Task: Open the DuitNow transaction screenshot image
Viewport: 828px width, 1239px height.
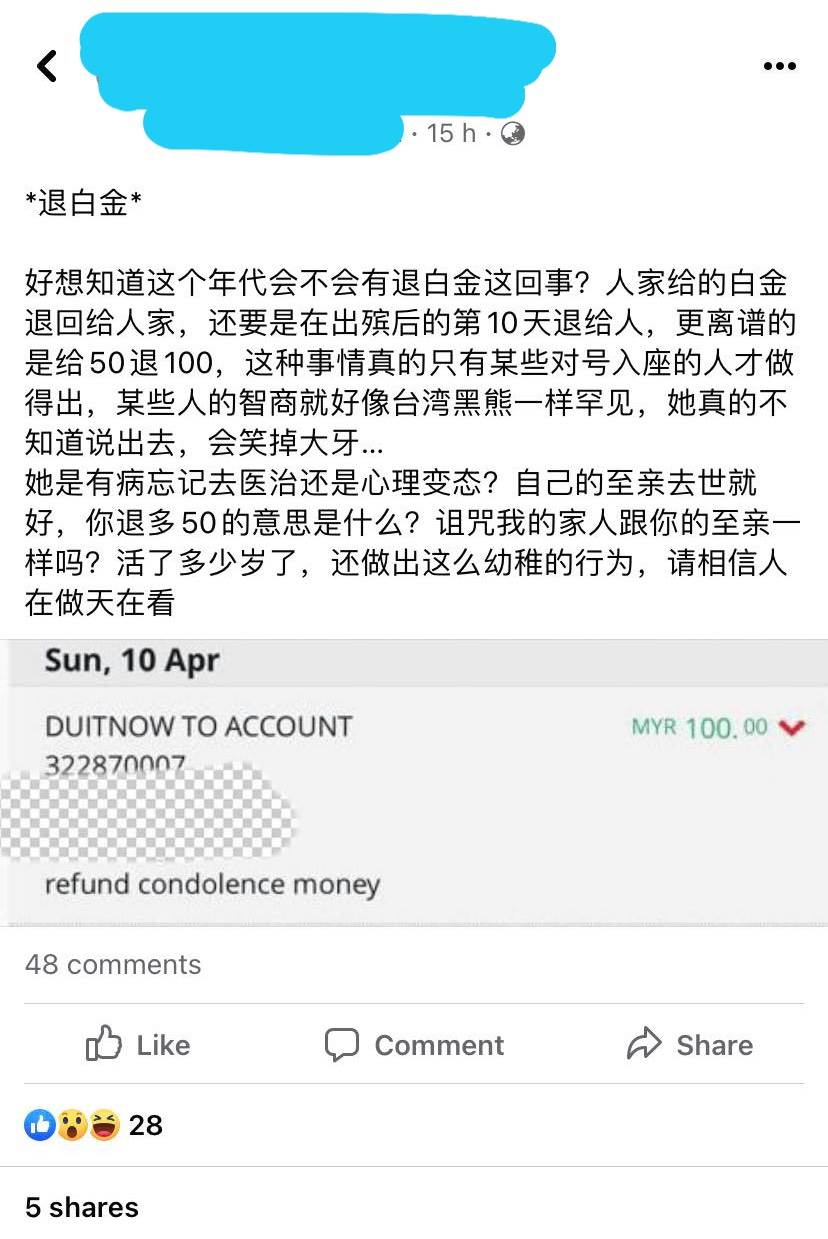Action: pyautogui.click(x=414, y=782)
